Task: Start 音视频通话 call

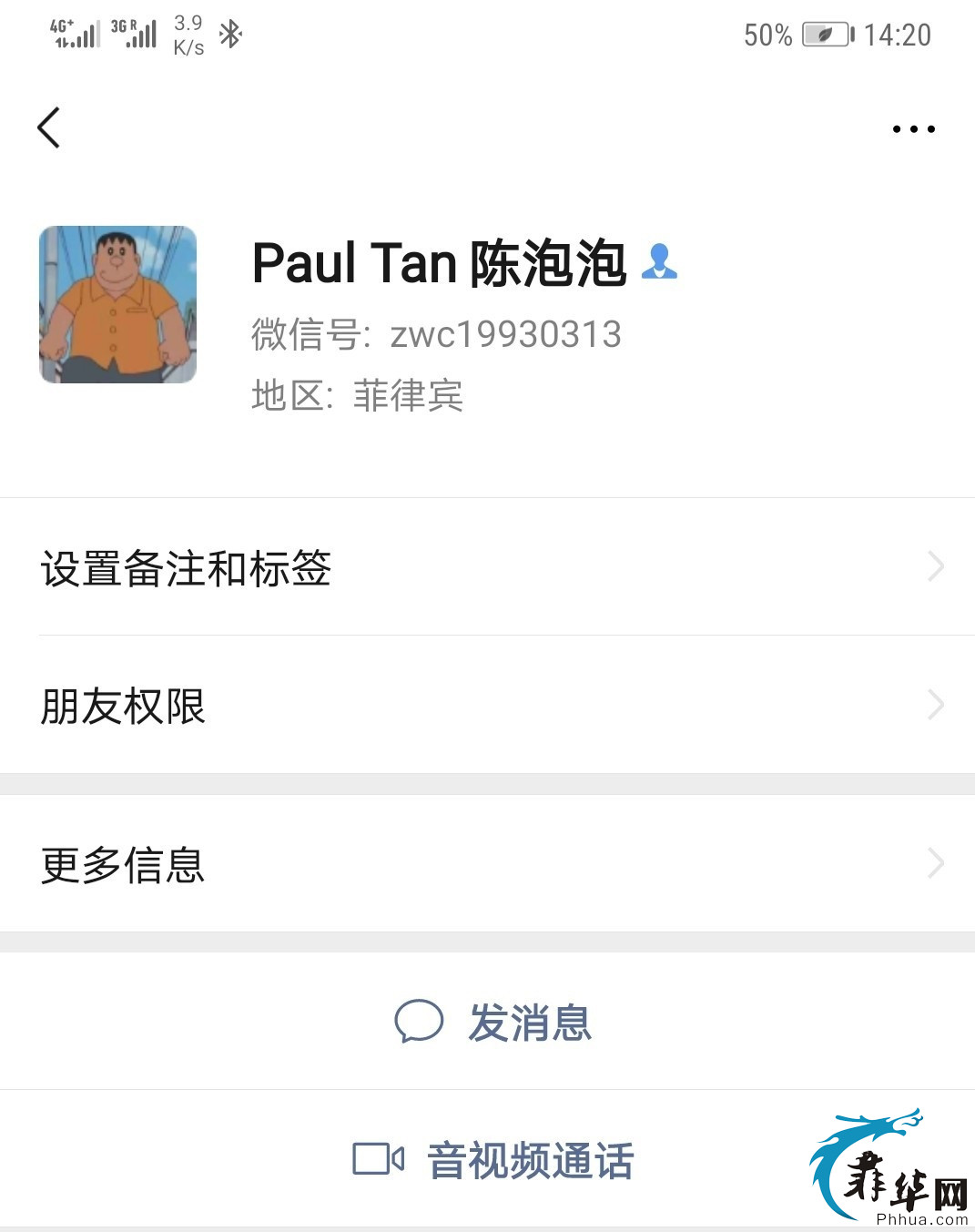Action: click(493, 1160)
